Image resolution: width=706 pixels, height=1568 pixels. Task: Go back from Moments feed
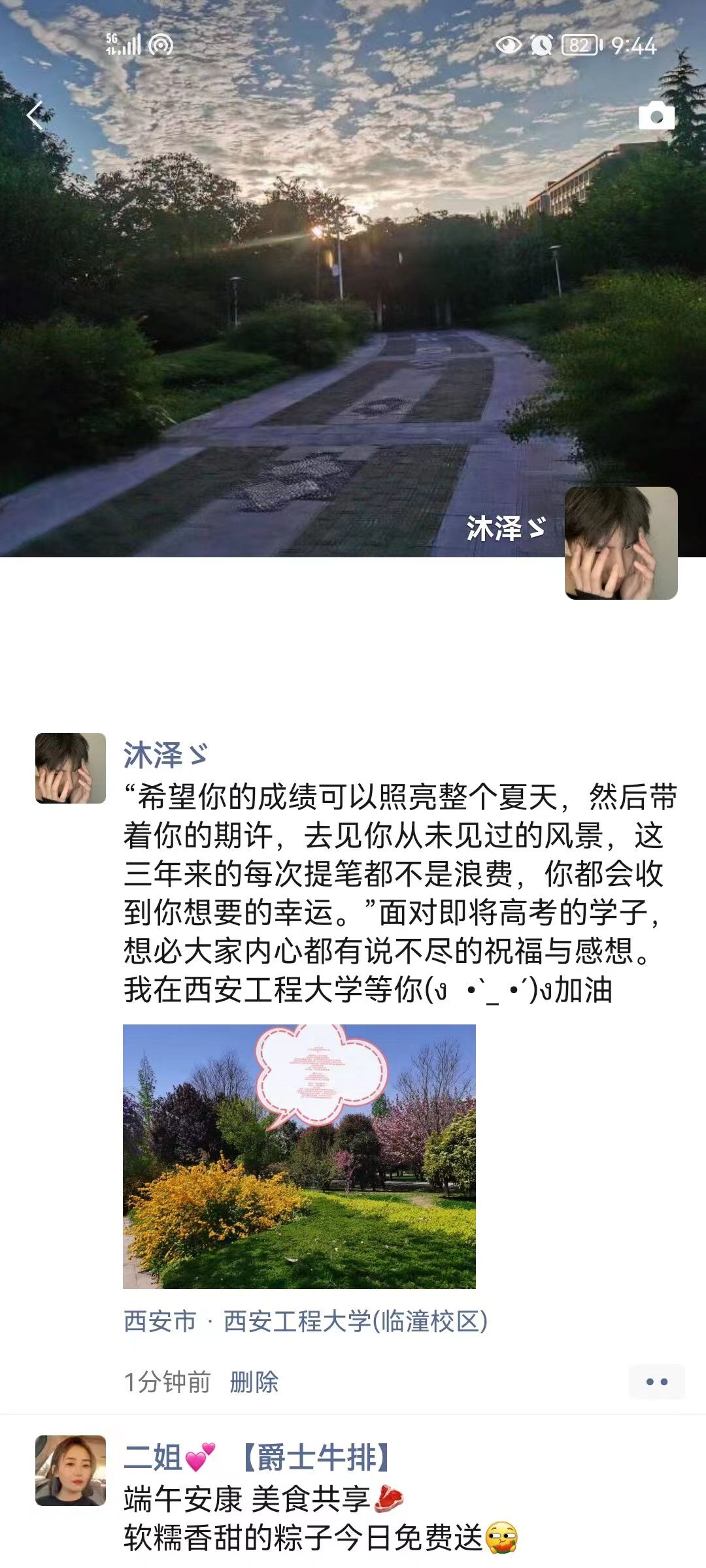[x=35, y=116]
